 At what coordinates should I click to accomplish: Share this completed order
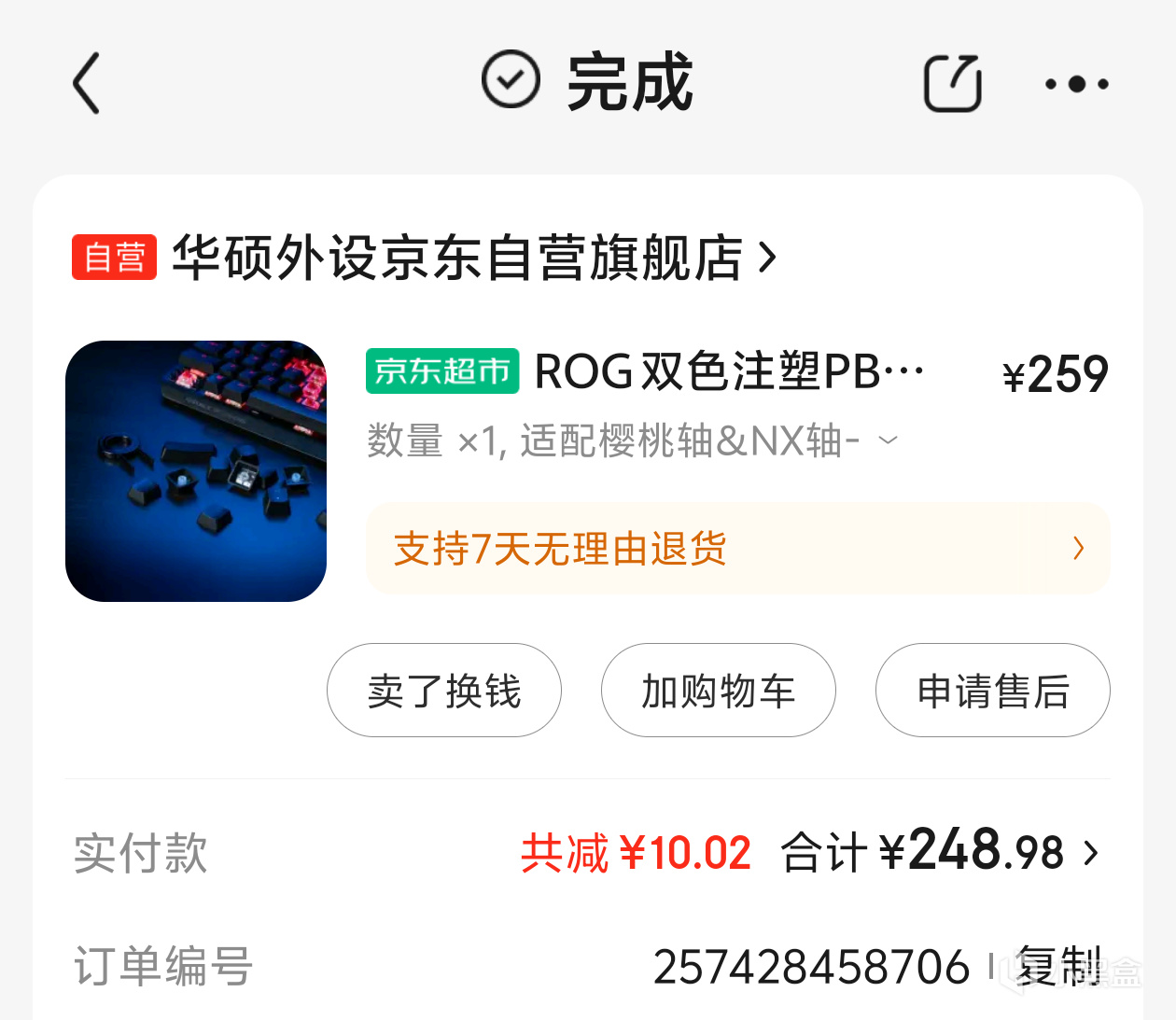951,83
